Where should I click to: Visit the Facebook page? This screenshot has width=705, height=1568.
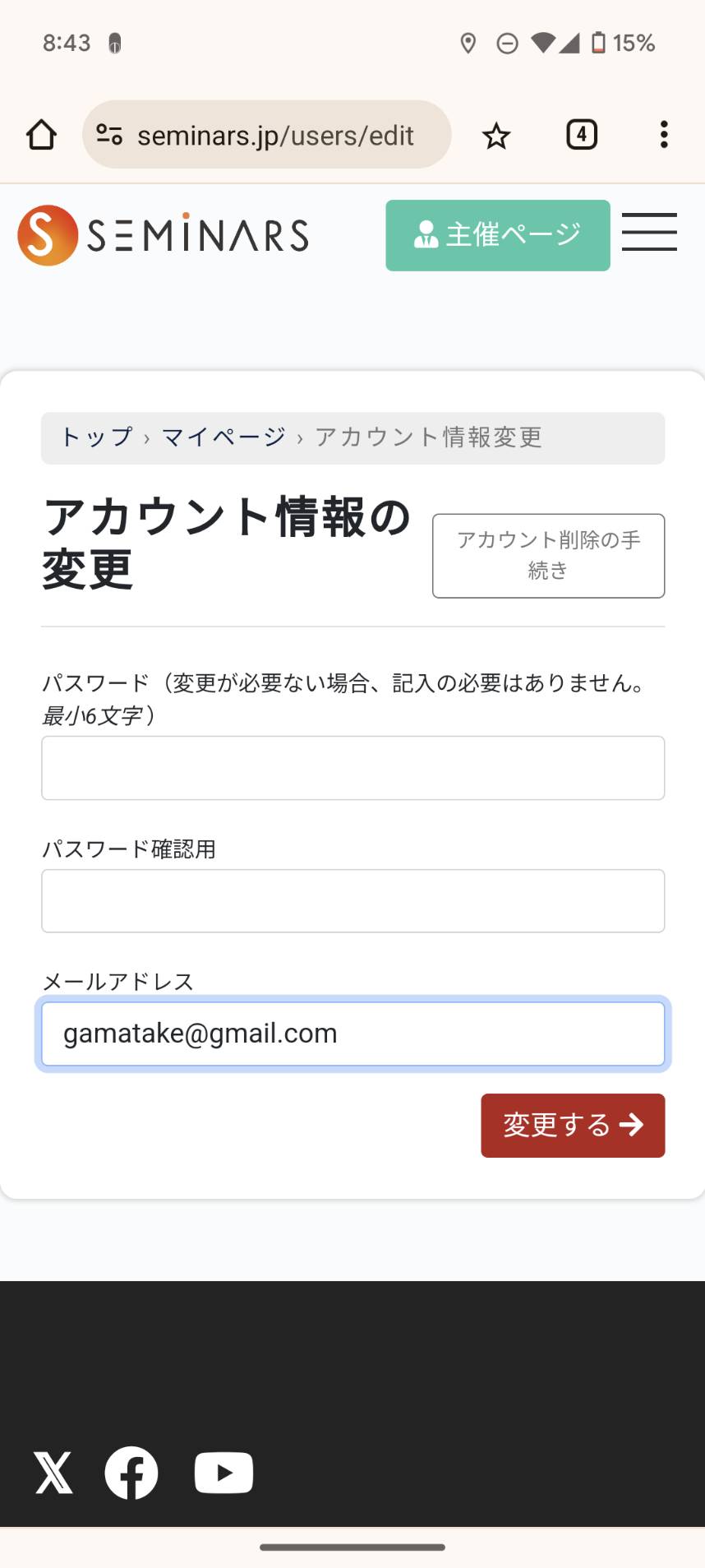(x=131, y=1473)
